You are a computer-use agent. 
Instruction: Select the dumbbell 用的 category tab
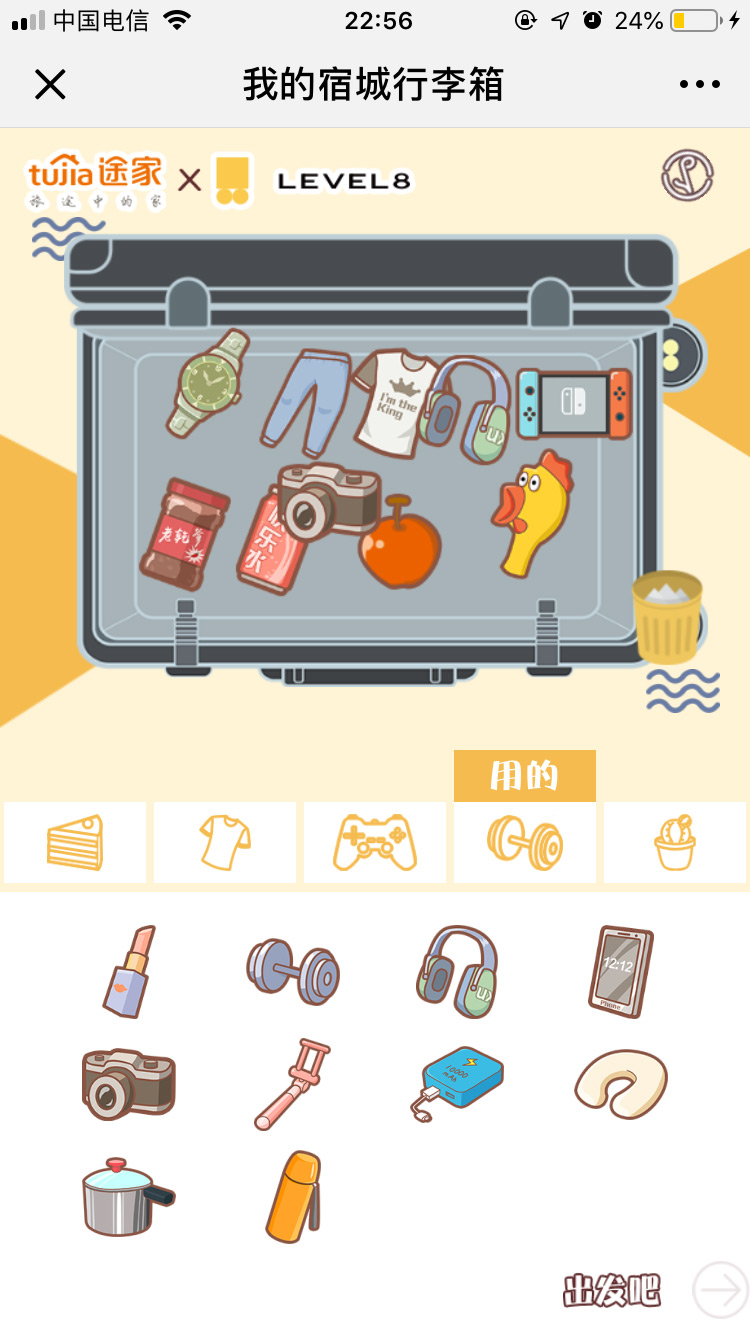(x=525, y=842)
